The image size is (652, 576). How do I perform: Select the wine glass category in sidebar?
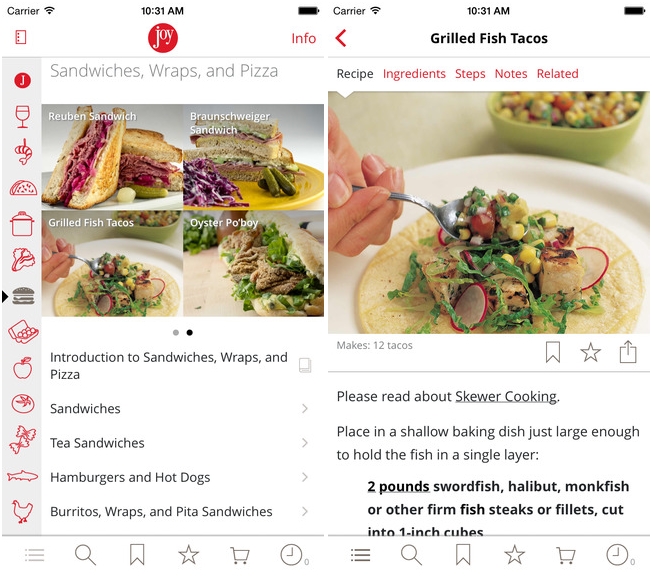(x=22, y=117)
